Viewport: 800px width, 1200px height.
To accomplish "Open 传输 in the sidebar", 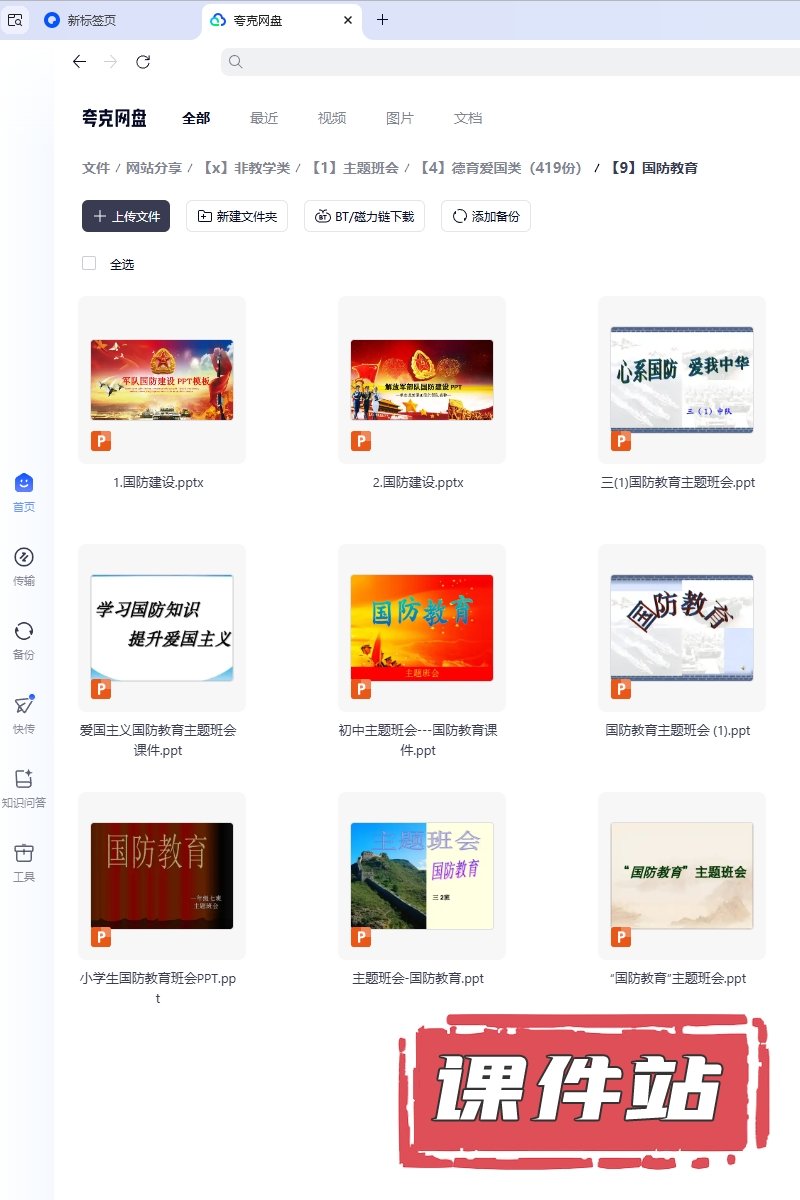I will (24, 566).
